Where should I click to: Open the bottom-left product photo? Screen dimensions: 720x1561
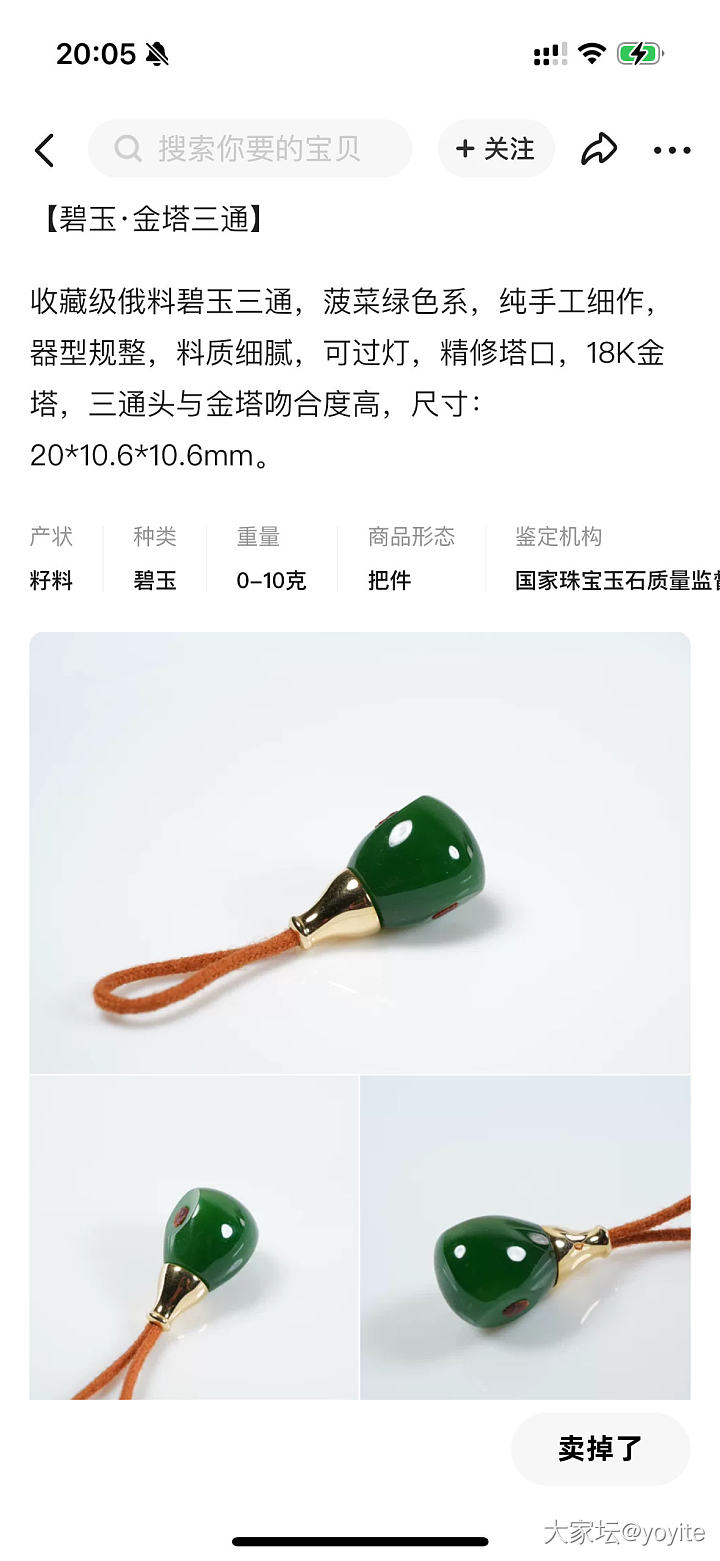194,1237
